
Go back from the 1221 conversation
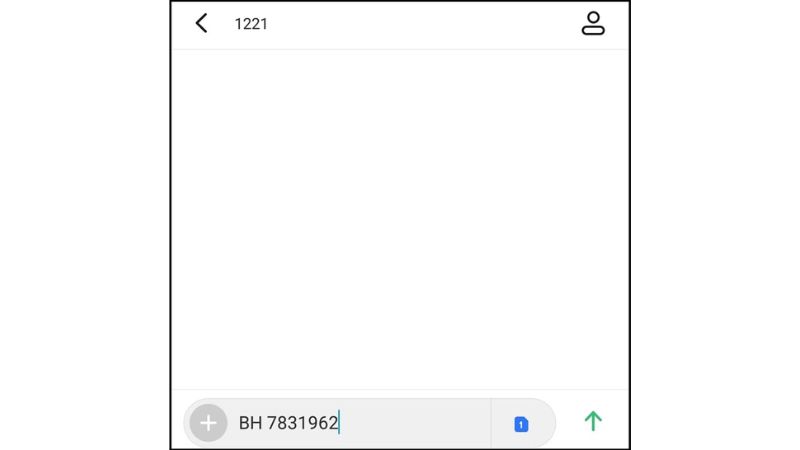pos(201,23)
